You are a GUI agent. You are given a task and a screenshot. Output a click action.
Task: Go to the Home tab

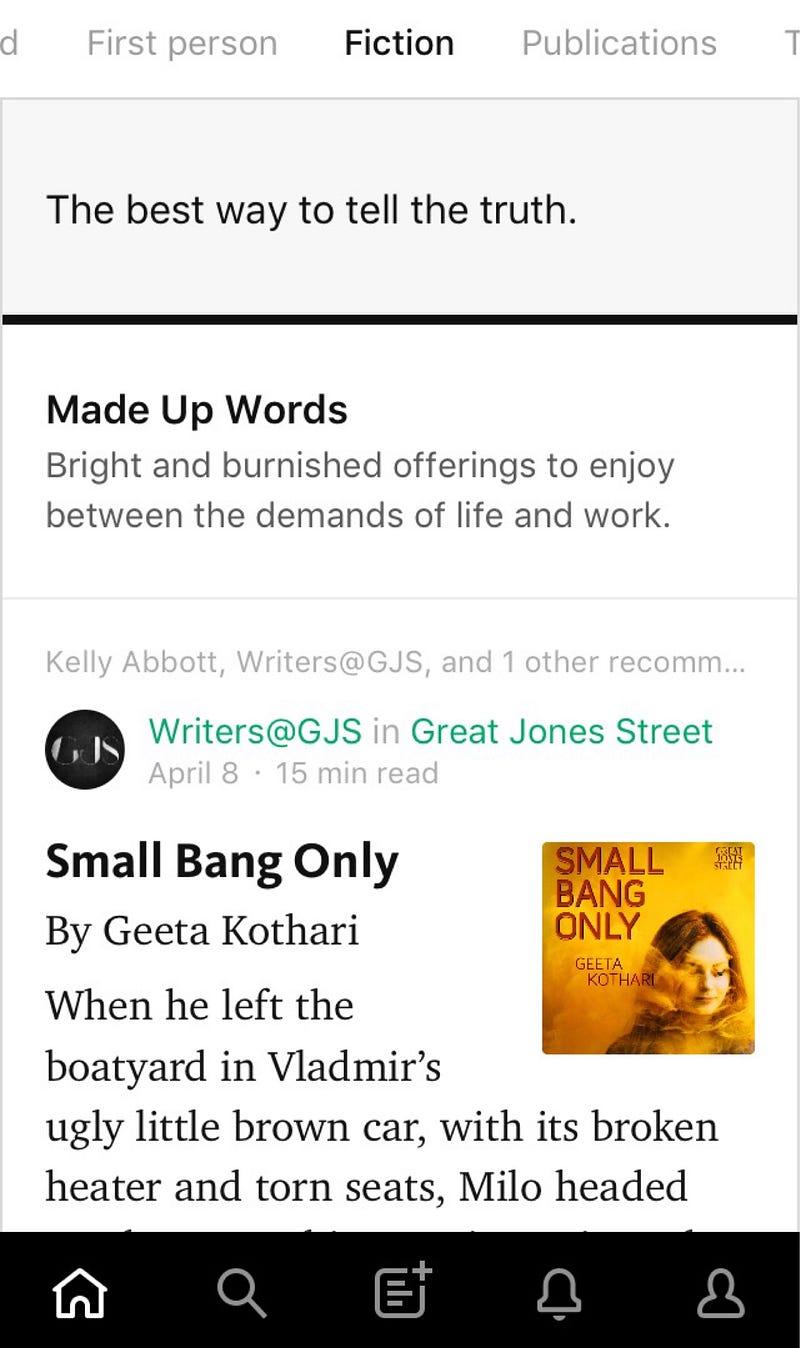(x=80, y=1292)
